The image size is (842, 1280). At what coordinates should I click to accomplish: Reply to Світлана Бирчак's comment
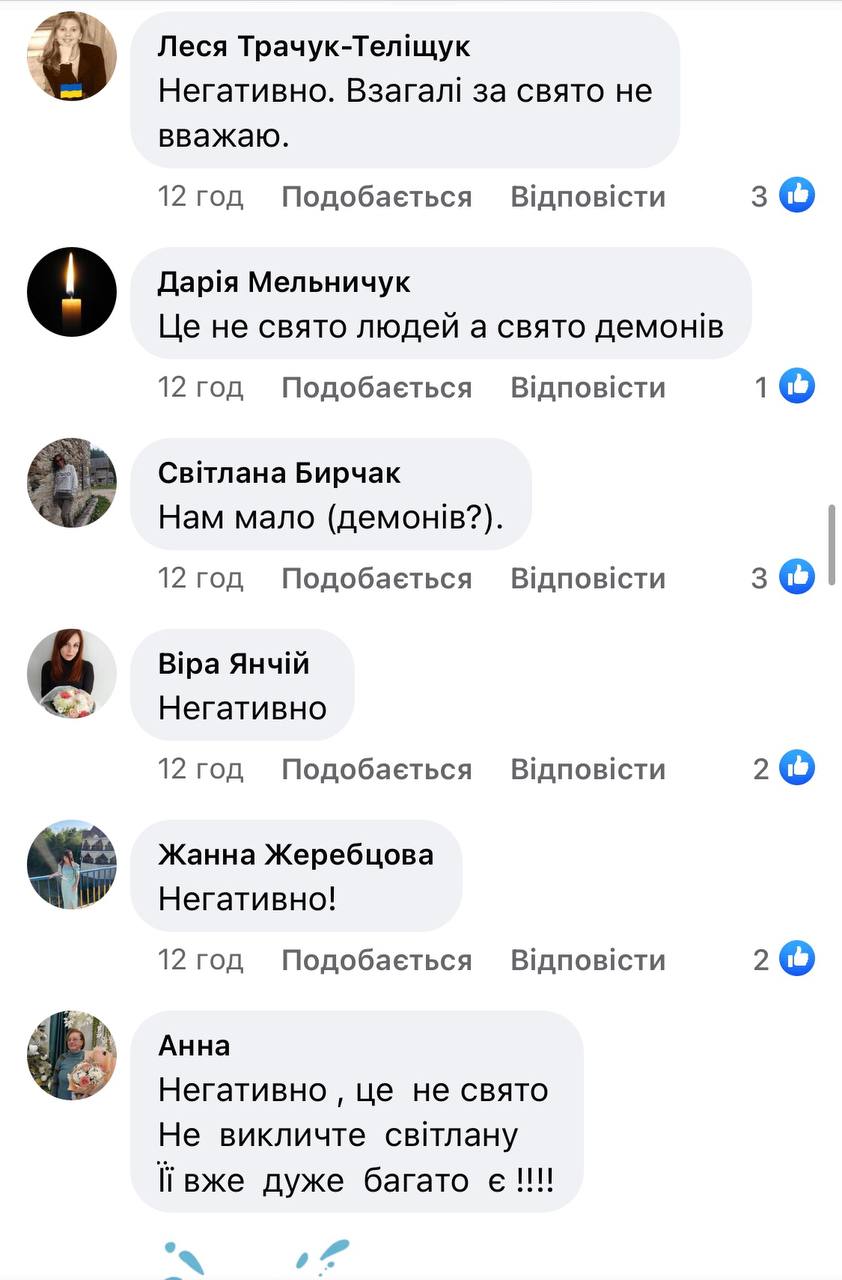pos(587,579)
